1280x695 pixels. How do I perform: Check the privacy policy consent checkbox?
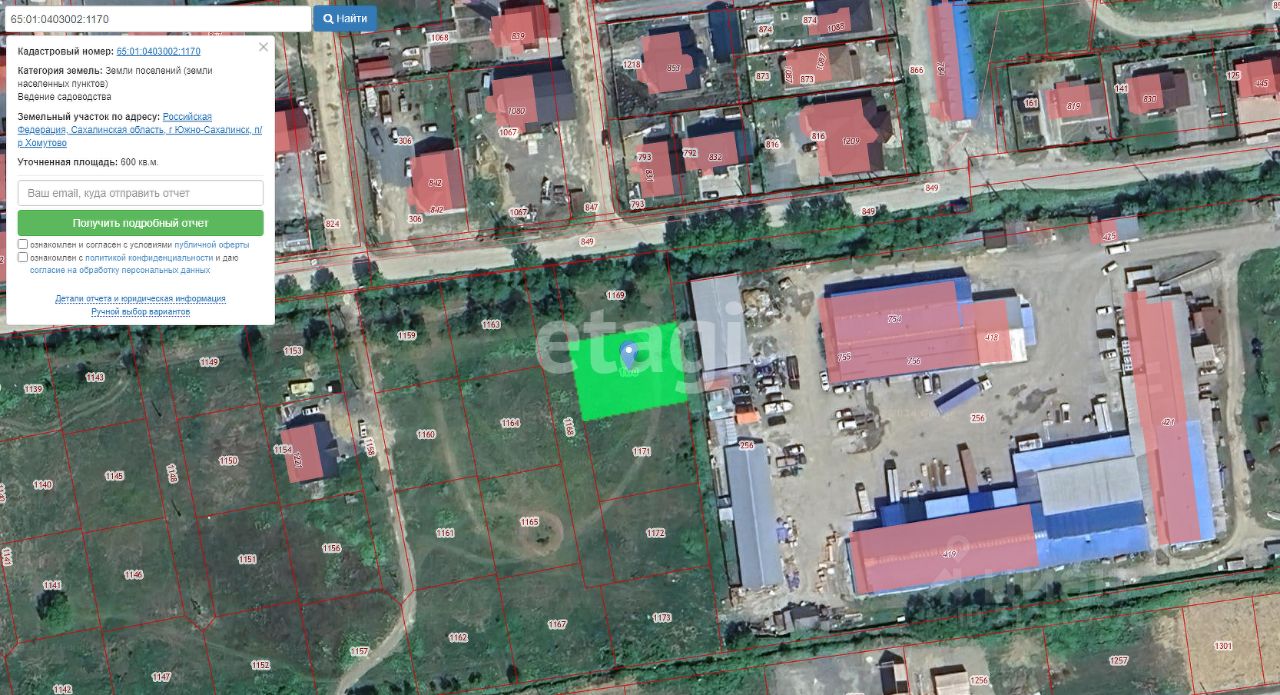click(x=23, y=257)
